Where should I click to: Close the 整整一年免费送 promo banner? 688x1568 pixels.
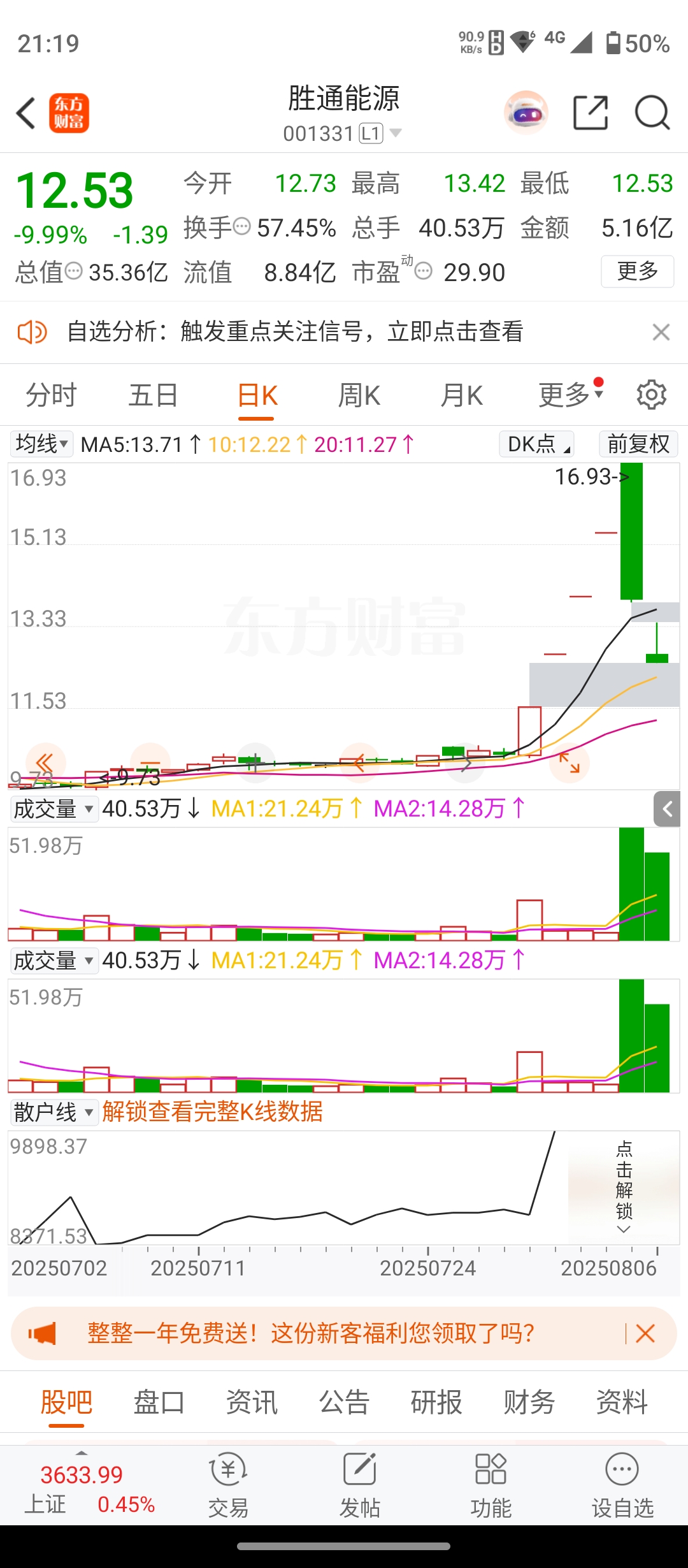[x=645, y=1333]
